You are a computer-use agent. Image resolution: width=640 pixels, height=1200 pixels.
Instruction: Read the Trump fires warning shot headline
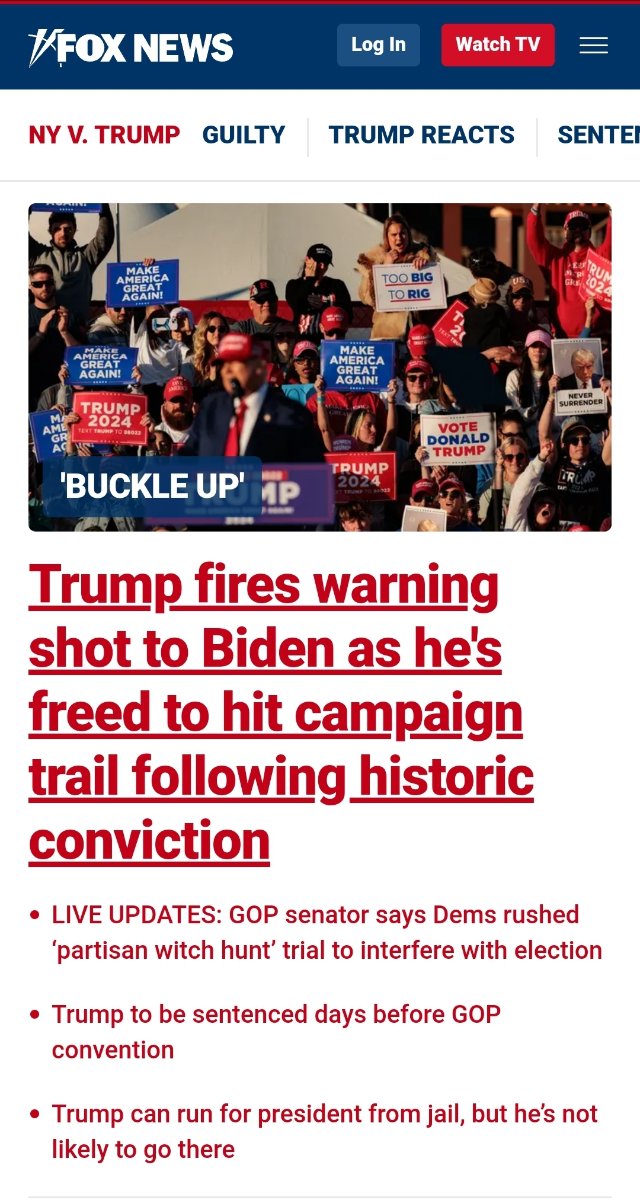pos(280,712)
